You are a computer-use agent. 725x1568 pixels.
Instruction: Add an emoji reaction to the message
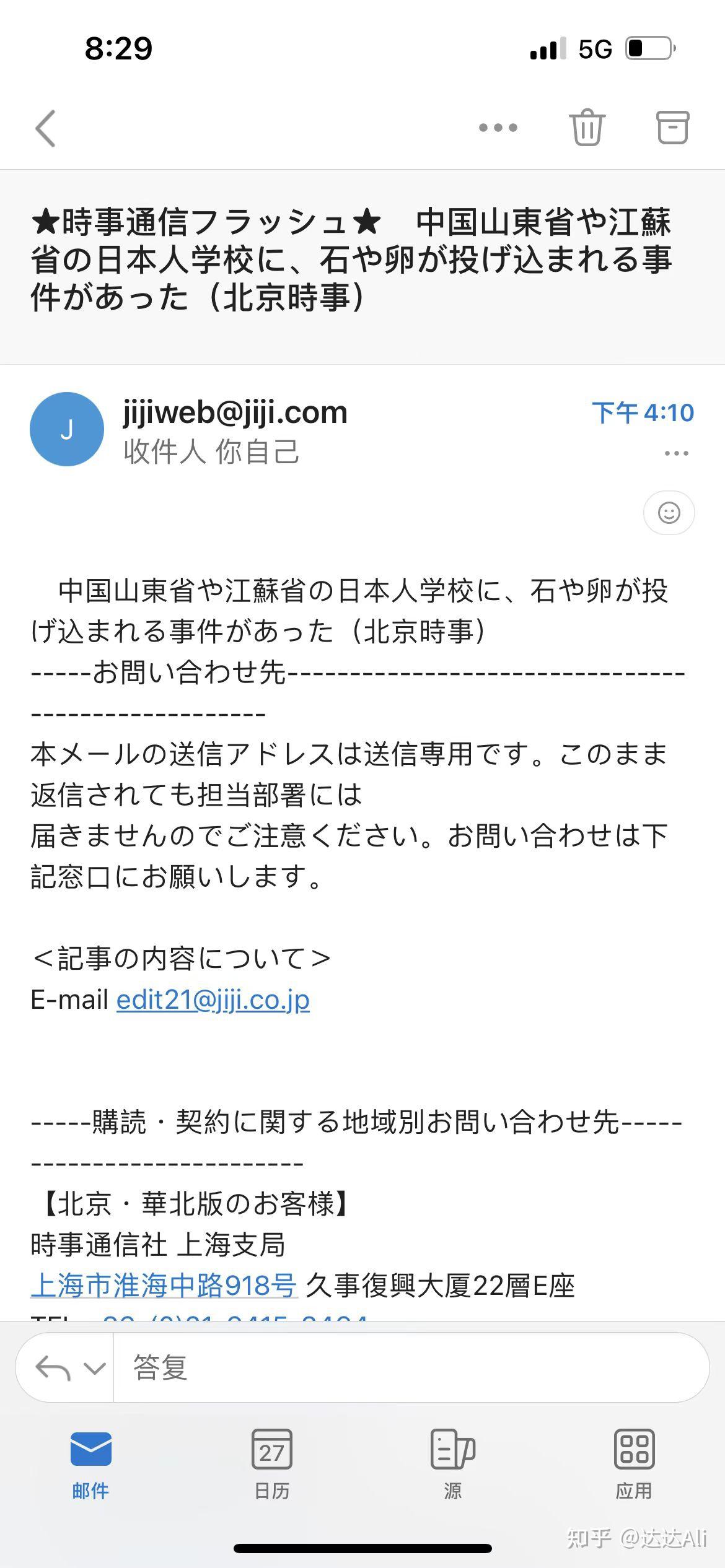click(669, 513)
